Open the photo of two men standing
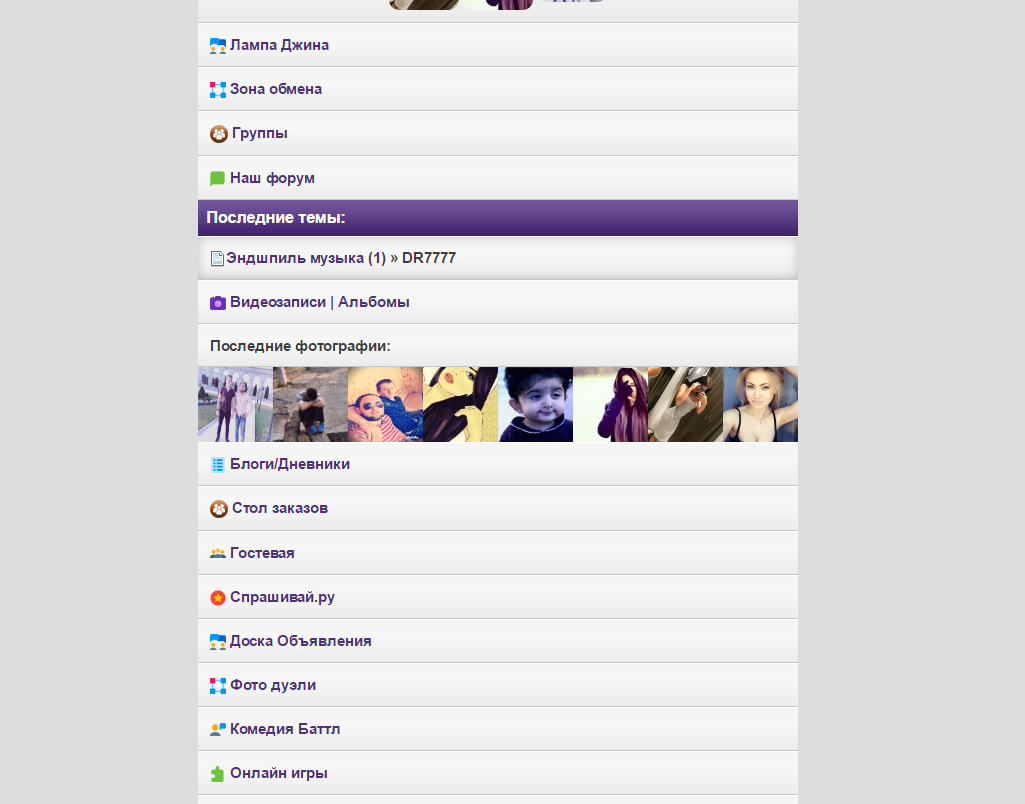1025x804 pixels. (235, 404)
